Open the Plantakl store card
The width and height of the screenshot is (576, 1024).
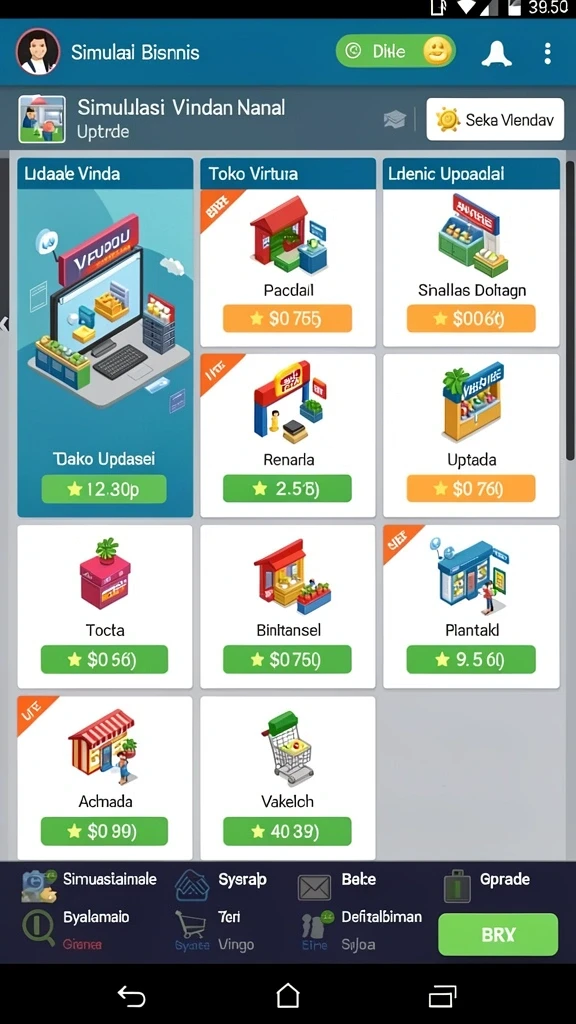tap(471, 607)
